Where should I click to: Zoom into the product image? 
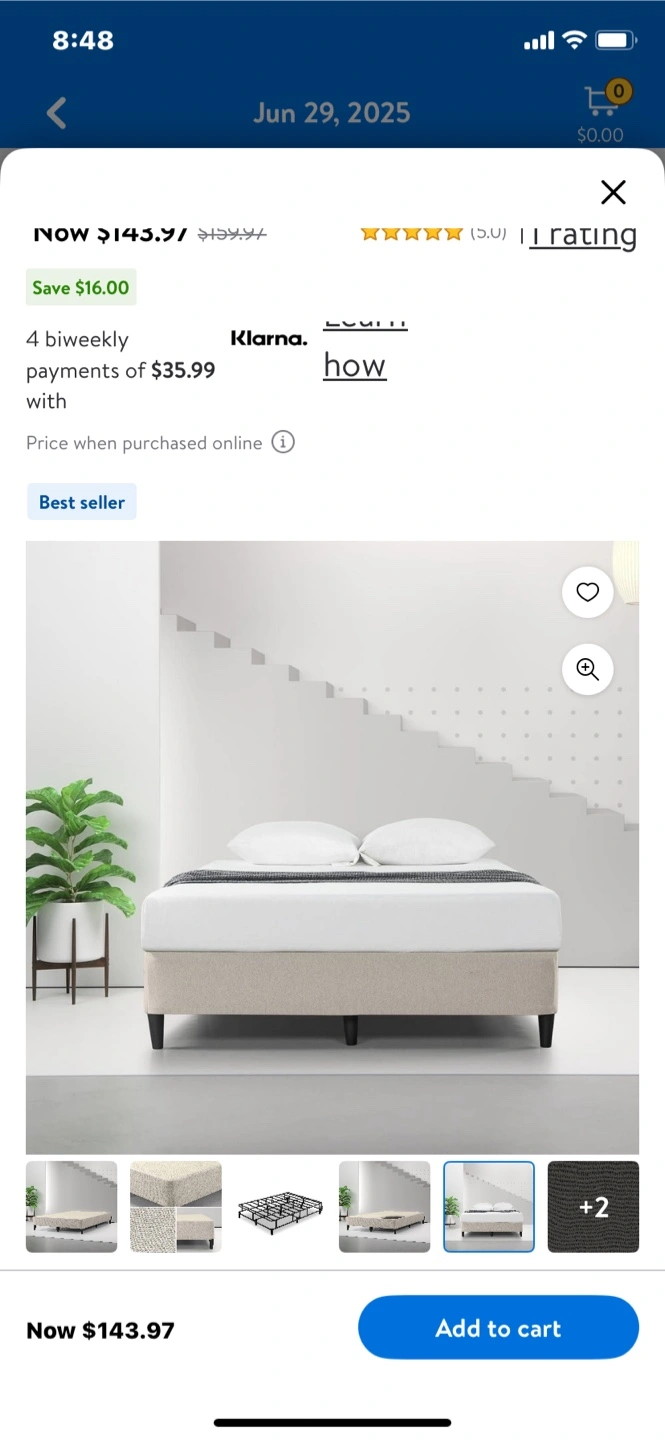tap(588, 669)
